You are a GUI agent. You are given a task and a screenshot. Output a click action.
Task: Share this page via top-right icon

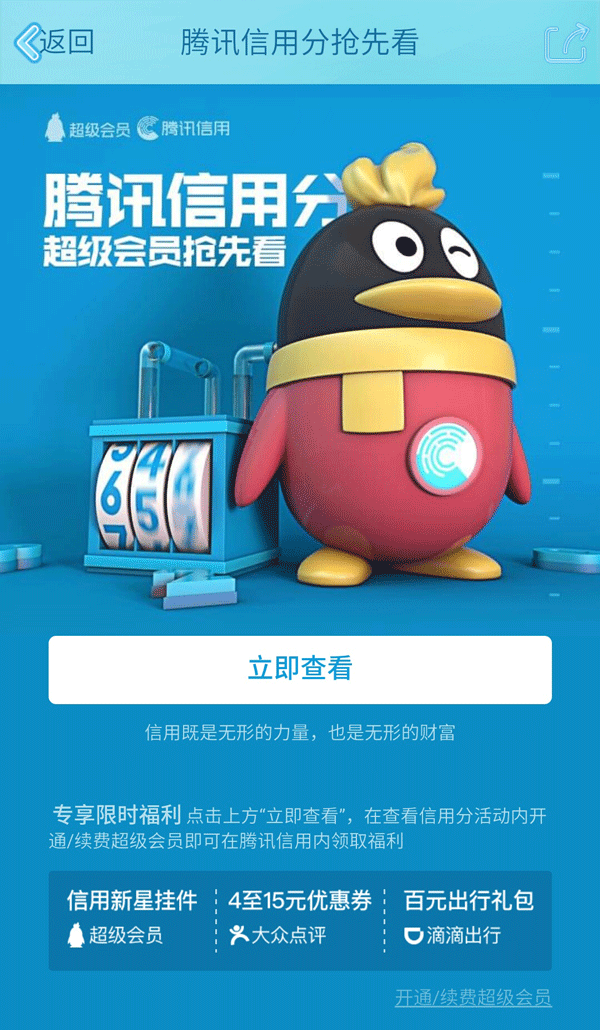565,43
